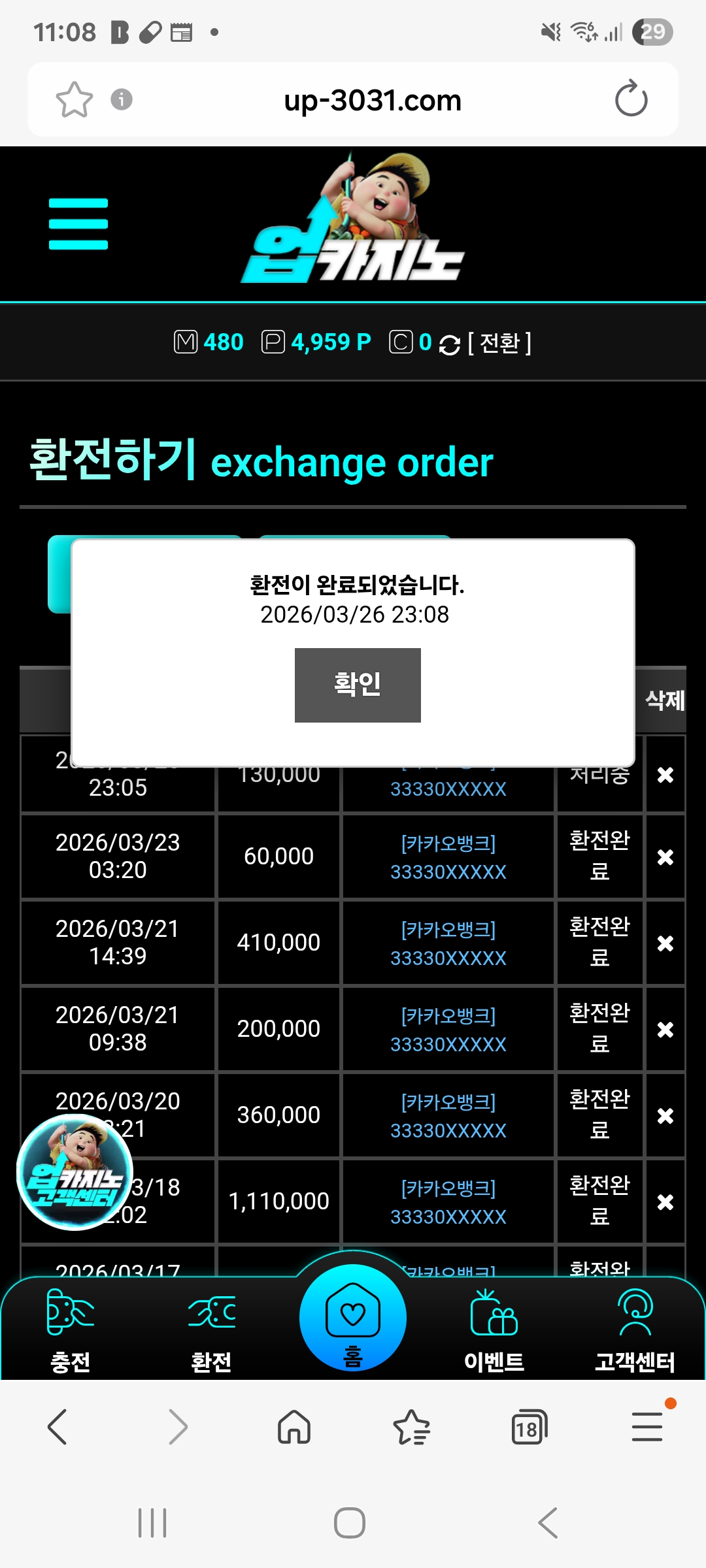Return to 홈 via center button
706x1568 pixels.
coord(353,1318)
